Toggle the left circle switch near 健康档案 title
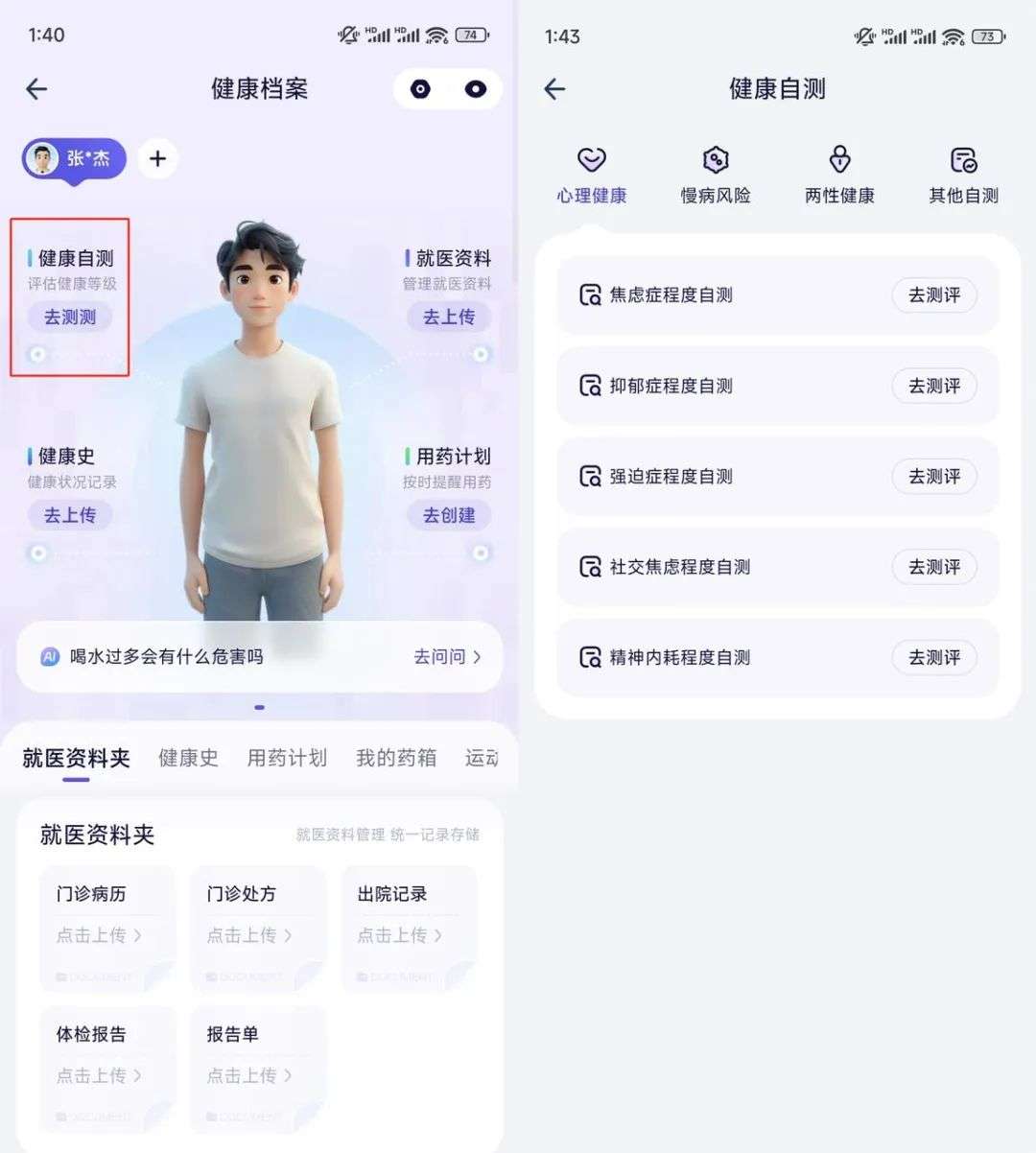1036x1153 pixels. (419, 88)
